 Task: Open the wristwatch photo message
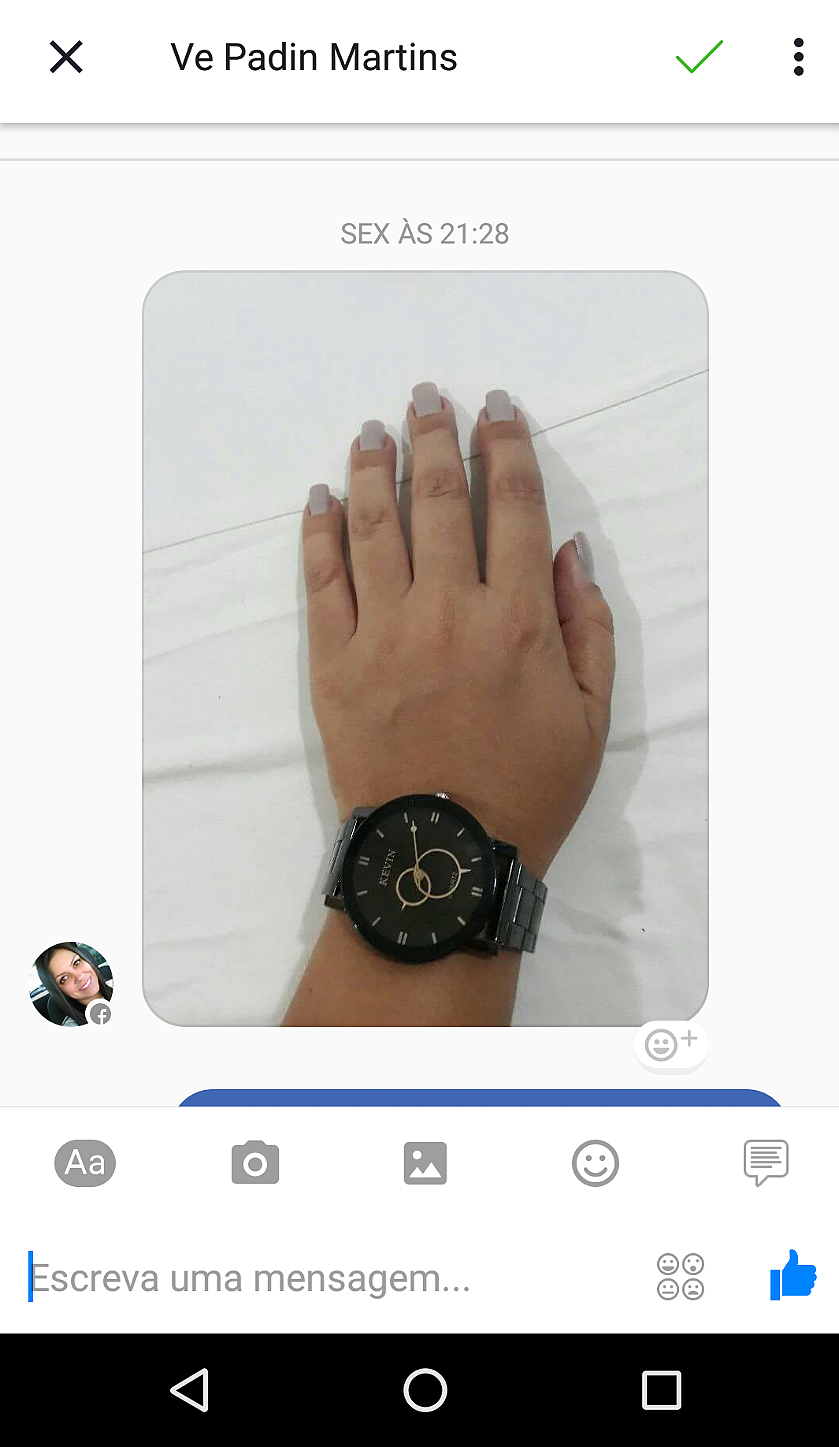[425, 648]
